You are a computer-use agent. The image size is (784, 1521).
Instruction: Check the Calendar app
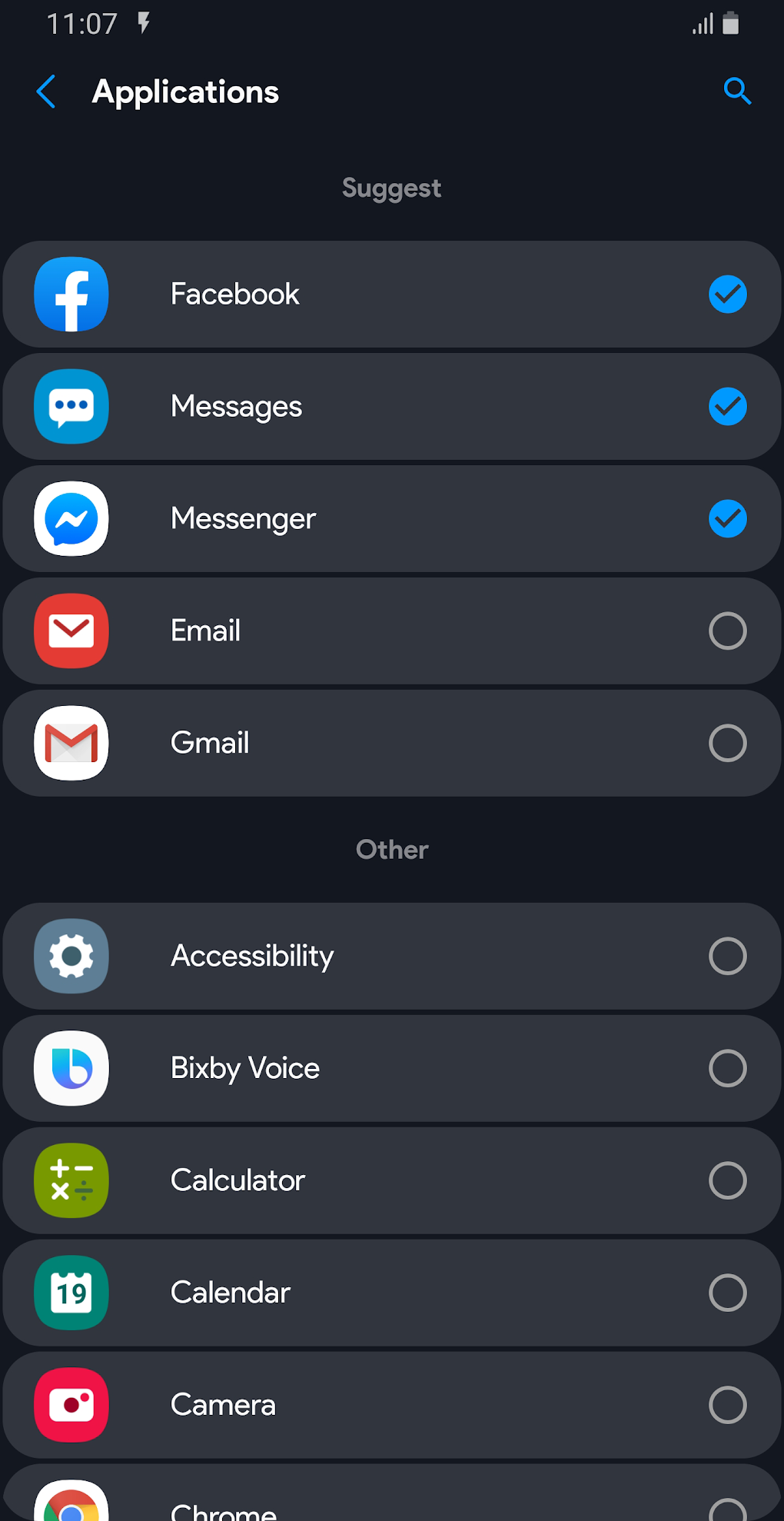tap(727, 1293)
